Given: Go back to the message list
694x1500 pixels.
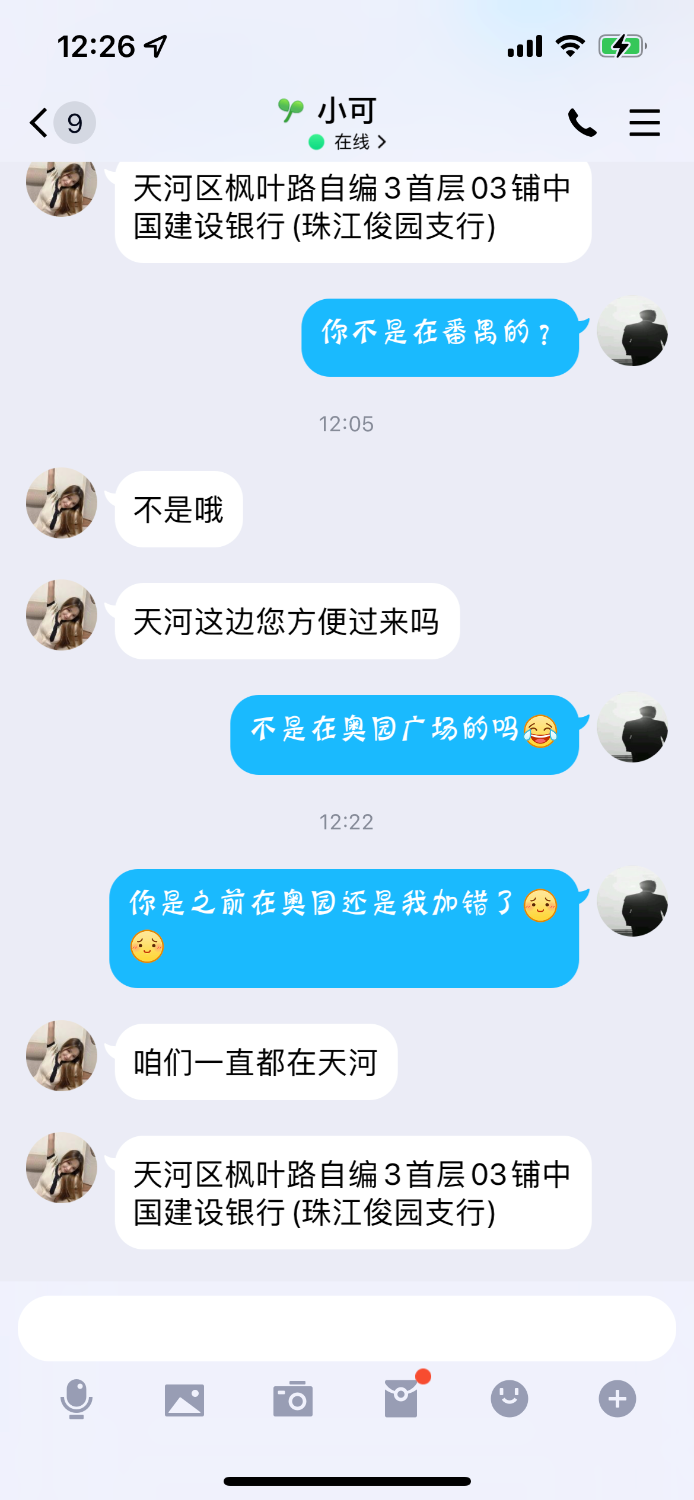Looking at the screenshot, I should point(40,123).
